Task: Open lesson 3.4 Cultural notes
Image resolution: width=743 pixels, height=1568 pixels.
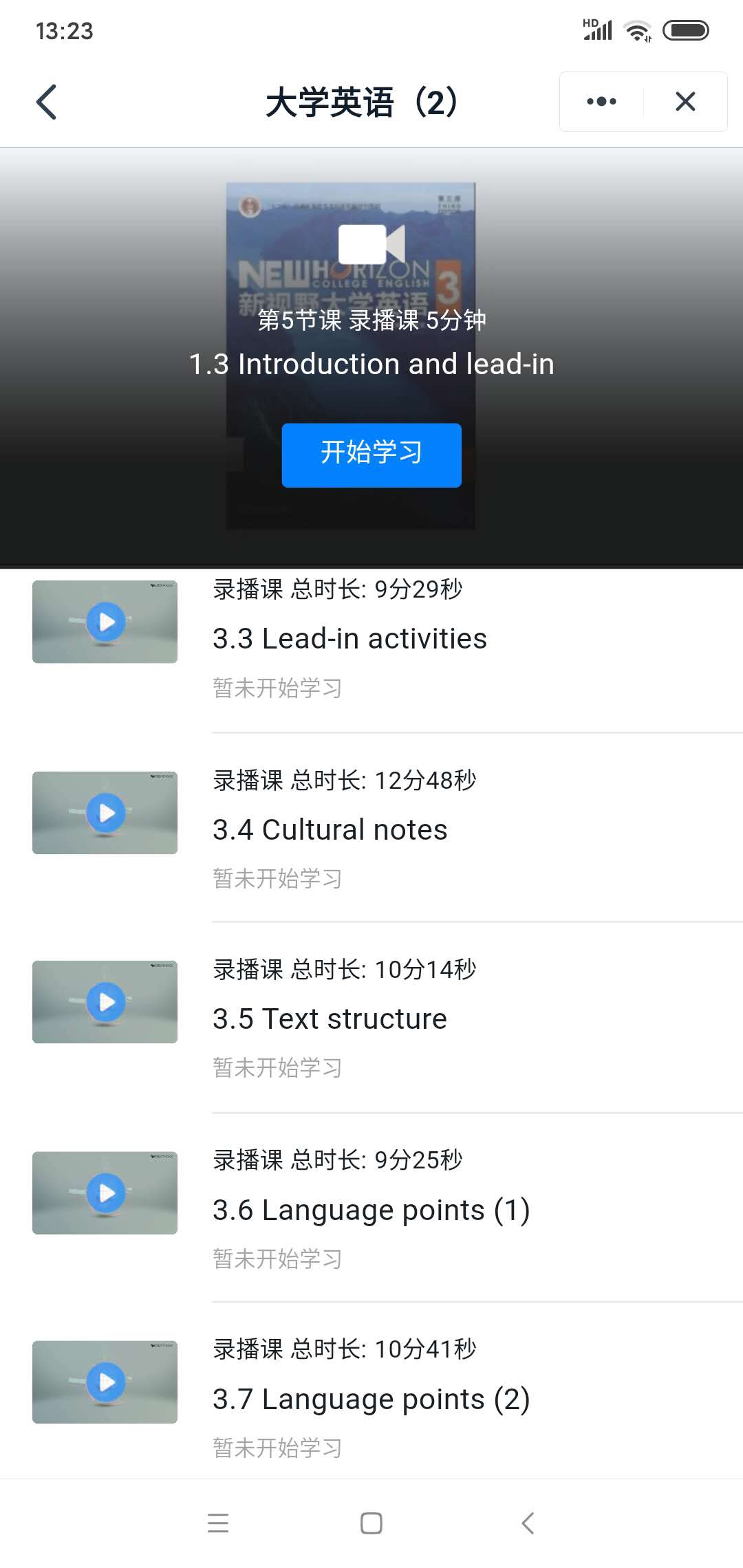Action: click(x=371, y=829)
